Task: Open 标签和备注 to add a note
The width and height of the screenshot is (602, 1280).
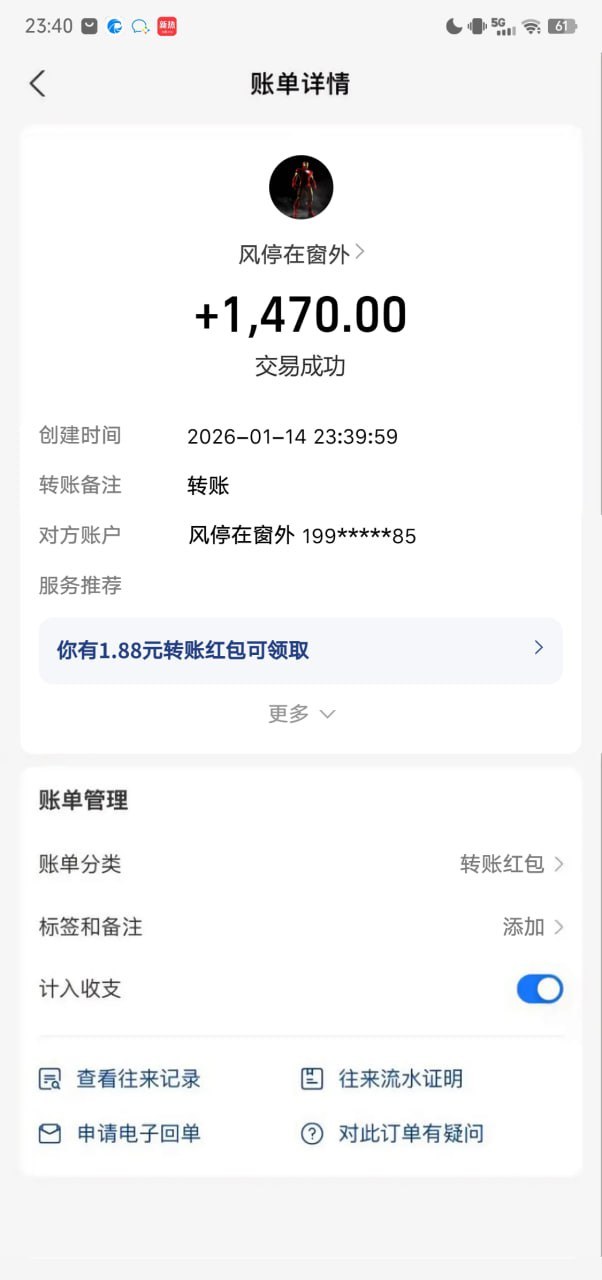Action: coord(300,927)
